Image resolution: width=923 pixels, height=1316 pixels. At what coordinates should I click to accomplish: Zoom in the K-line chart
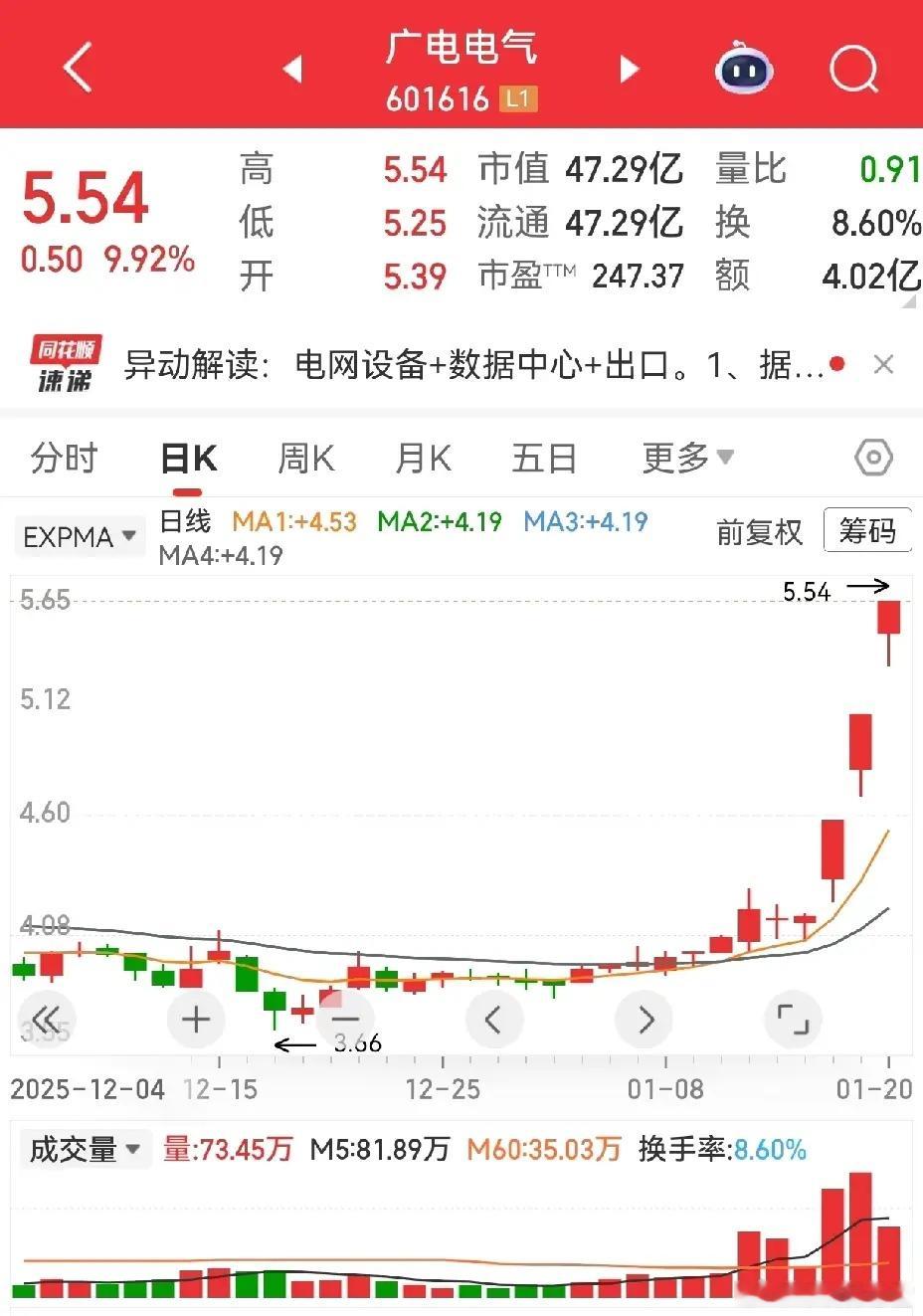(196, 1020)
